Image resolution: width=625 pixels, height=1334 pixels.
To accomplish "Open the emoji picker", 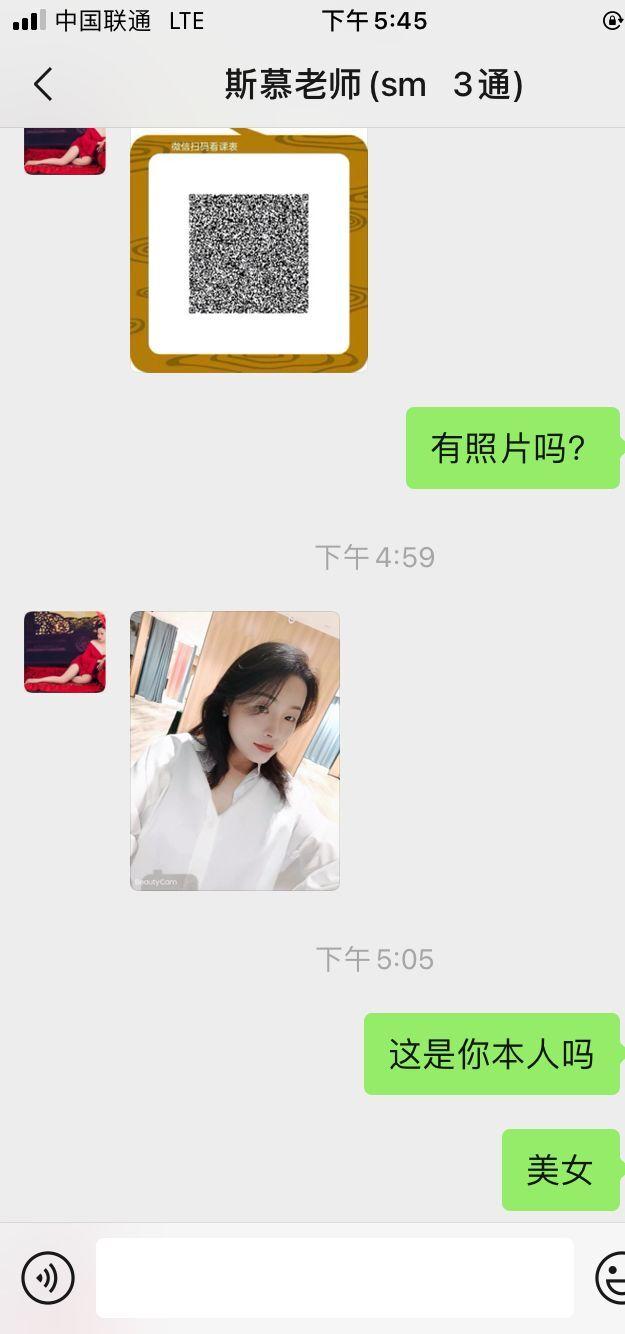I will tap(612, 1277).
